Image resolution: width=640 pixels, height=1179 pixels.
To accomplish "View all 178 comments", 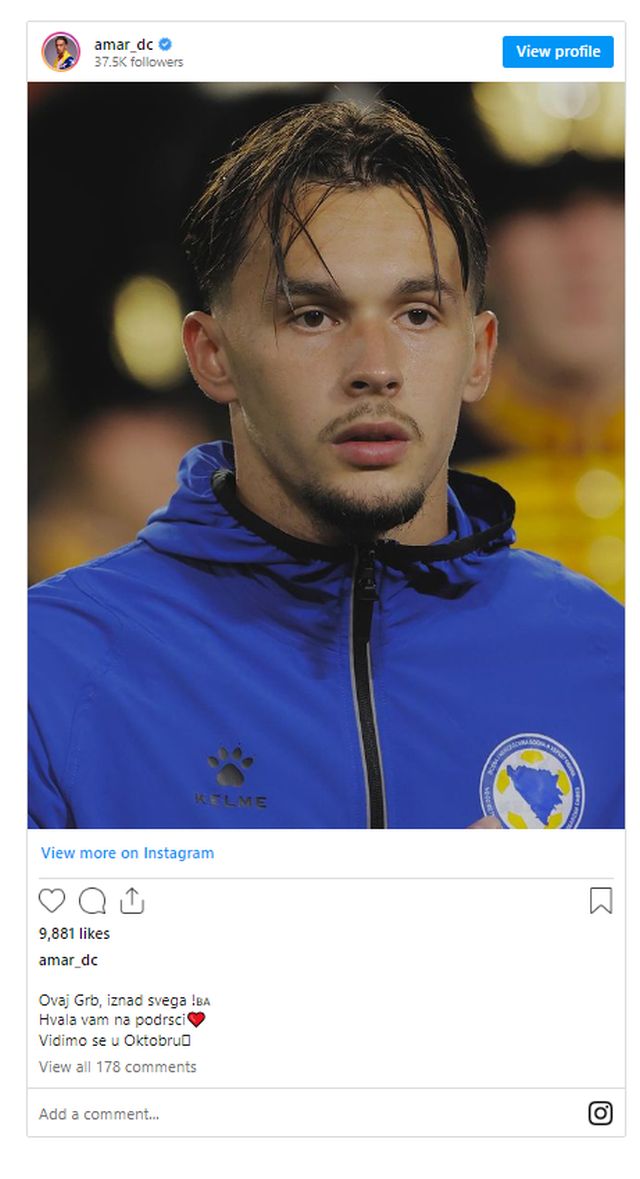I will [x=117, y=1067].
